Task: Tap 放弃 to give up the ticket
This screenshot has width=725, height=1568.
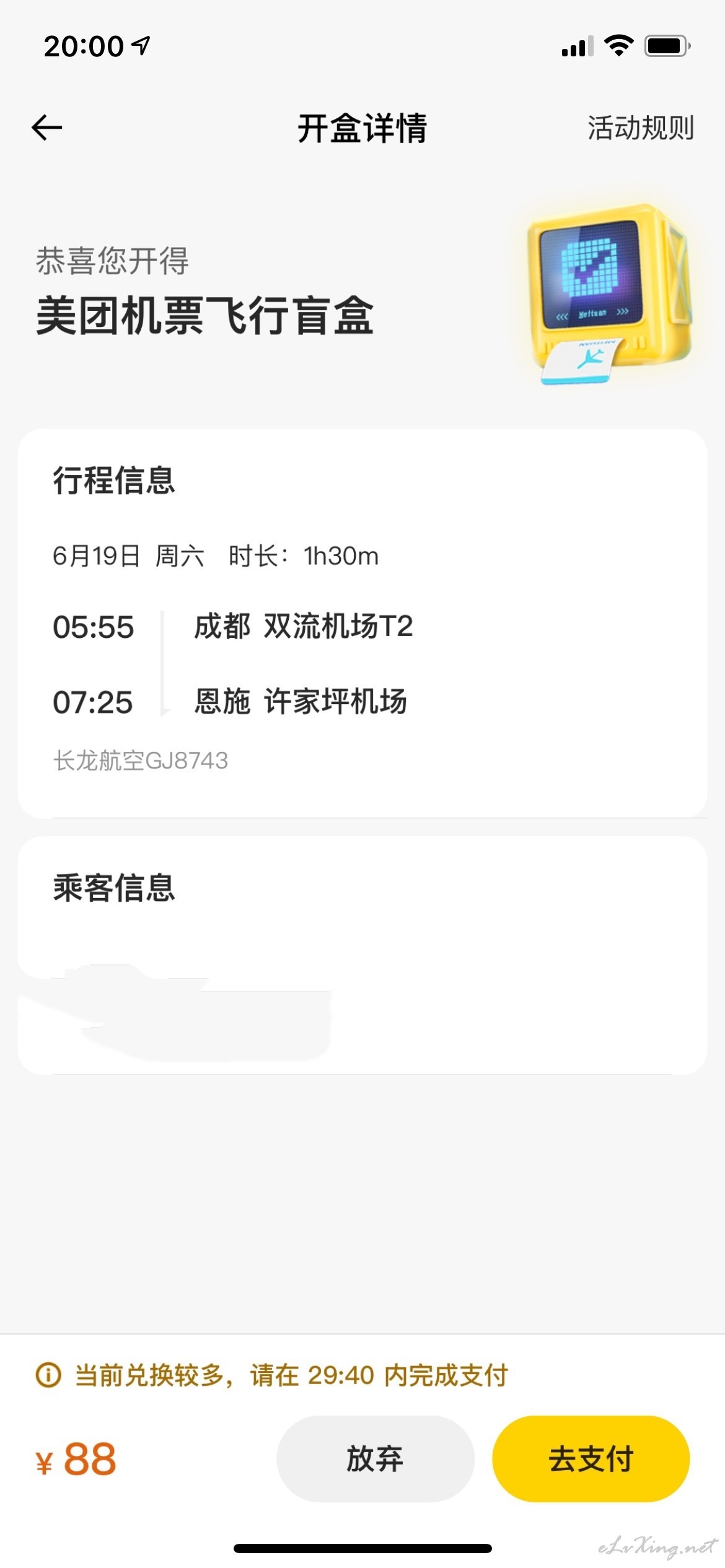Action: pos(375,1458)
